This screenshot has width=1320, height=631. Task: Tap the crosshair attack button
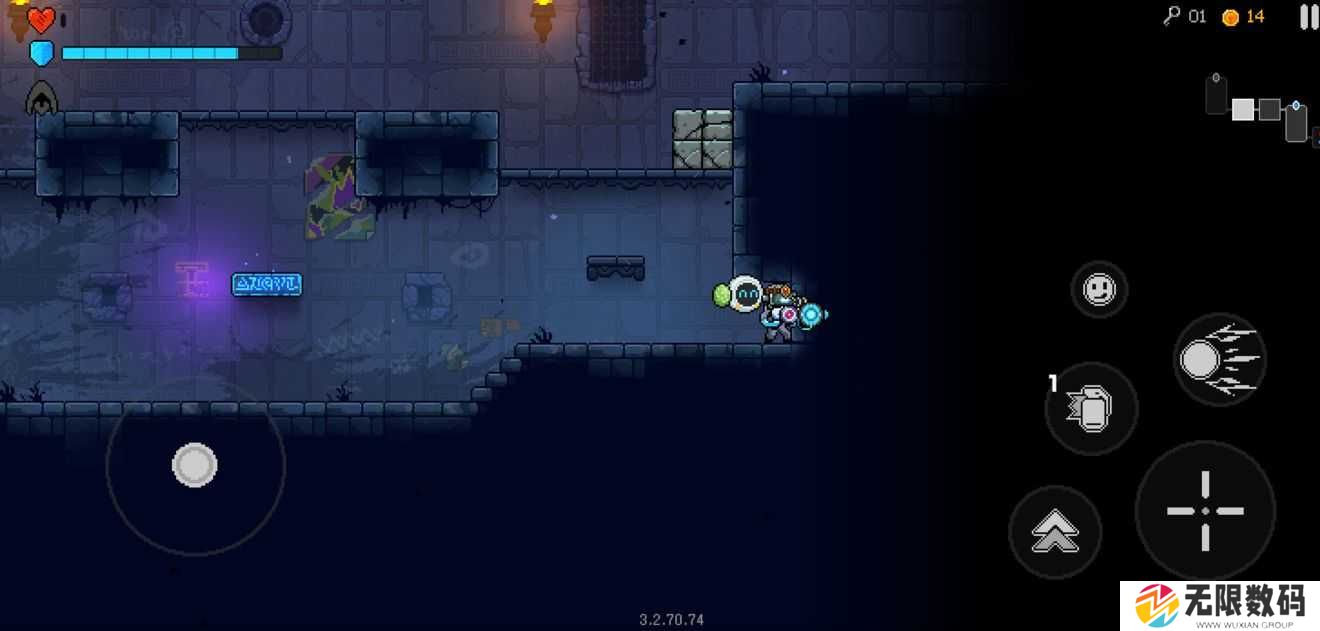(1205, 510)
